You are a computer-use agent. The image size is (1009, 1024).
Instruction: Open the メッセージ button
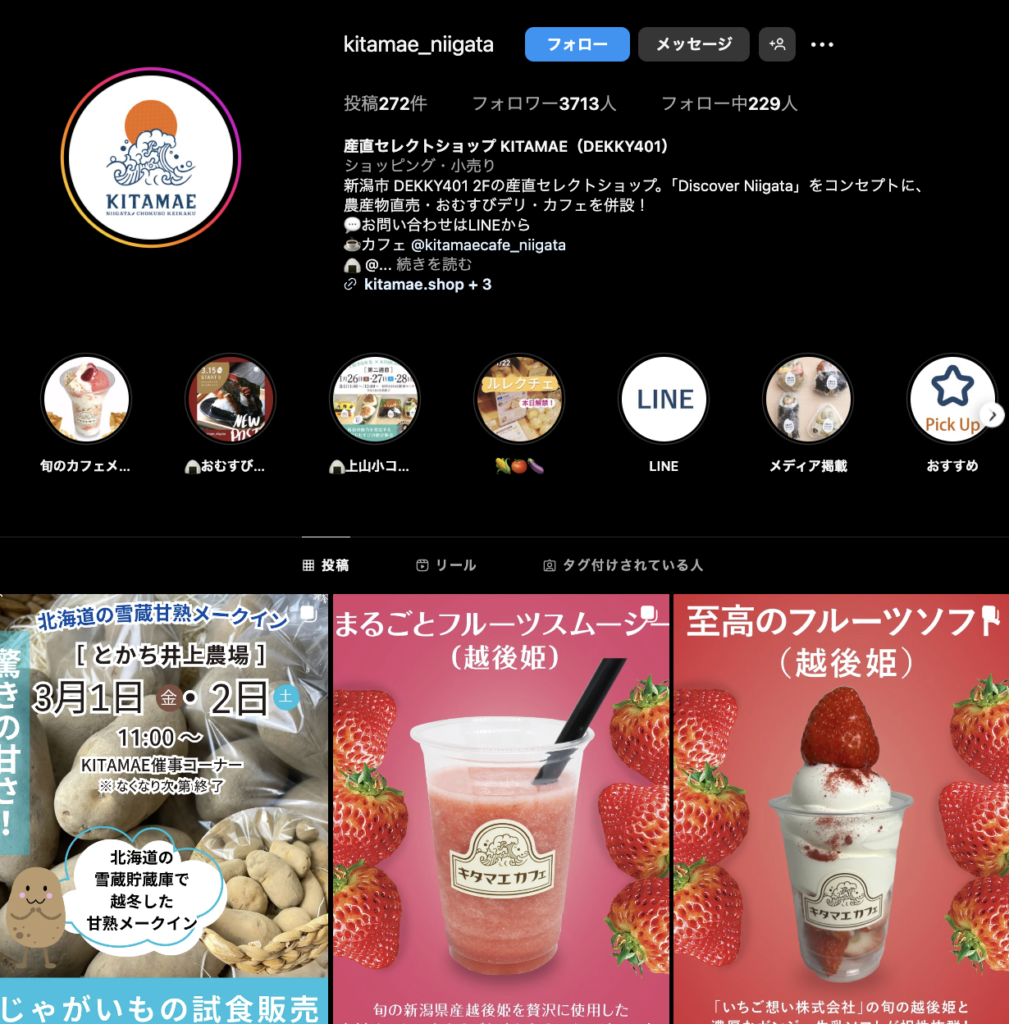tap(693, 45)
